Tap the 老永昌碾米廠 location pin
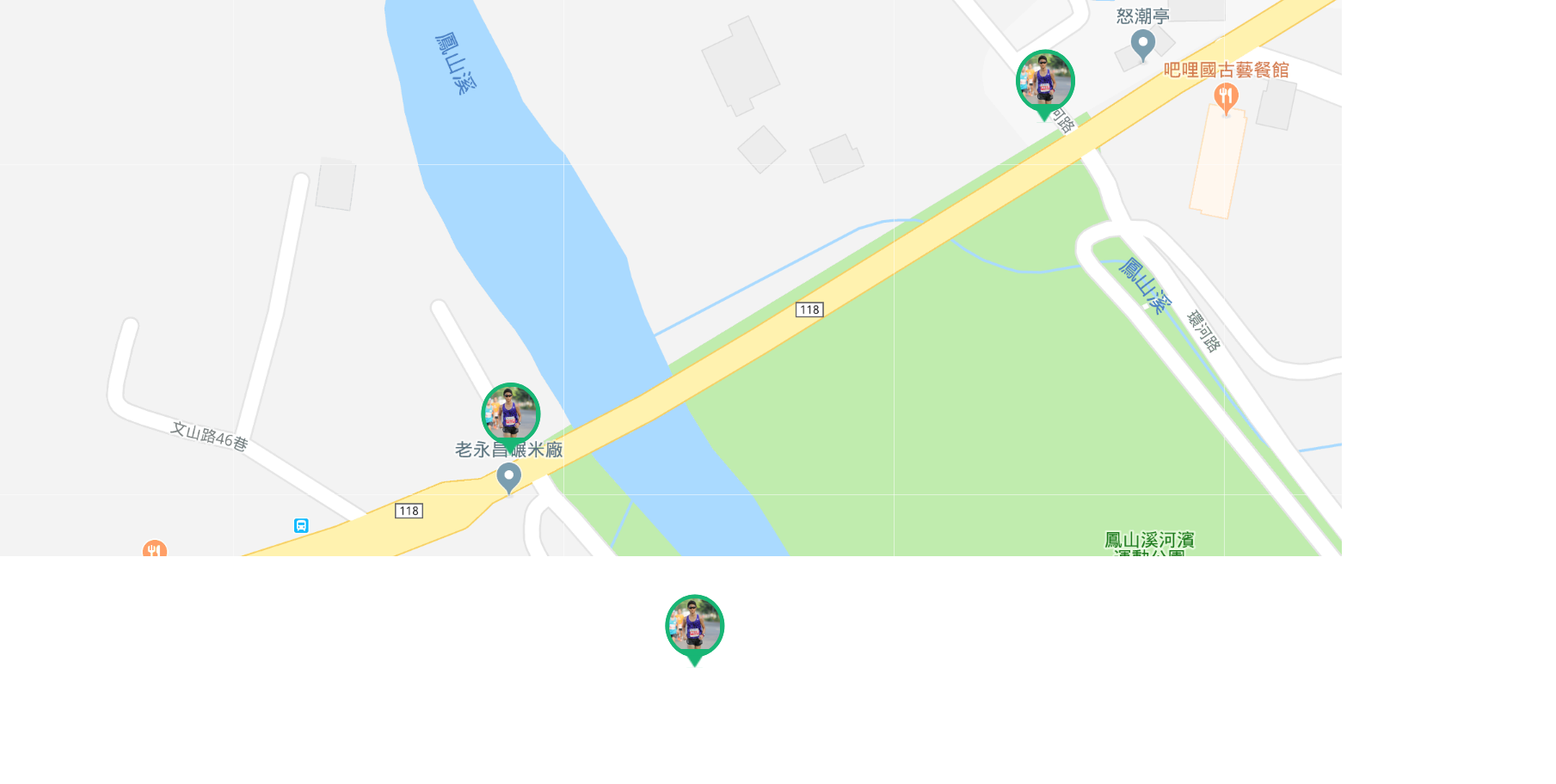The height and width of the screenshot is (784, 1556). pyautogui.click(x=508, y=477)
